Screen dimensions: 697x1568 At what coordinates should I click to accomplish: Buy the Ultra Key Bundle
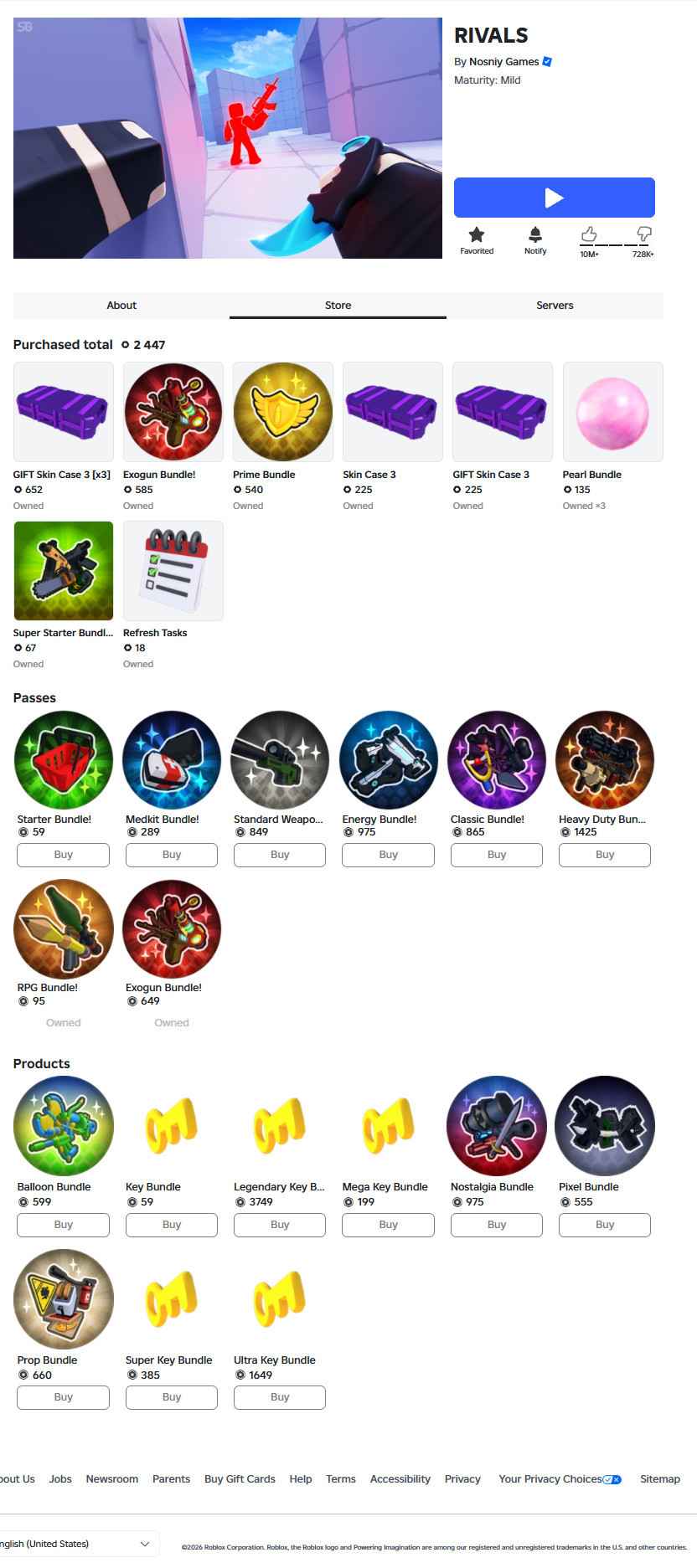click(280, 1397)
